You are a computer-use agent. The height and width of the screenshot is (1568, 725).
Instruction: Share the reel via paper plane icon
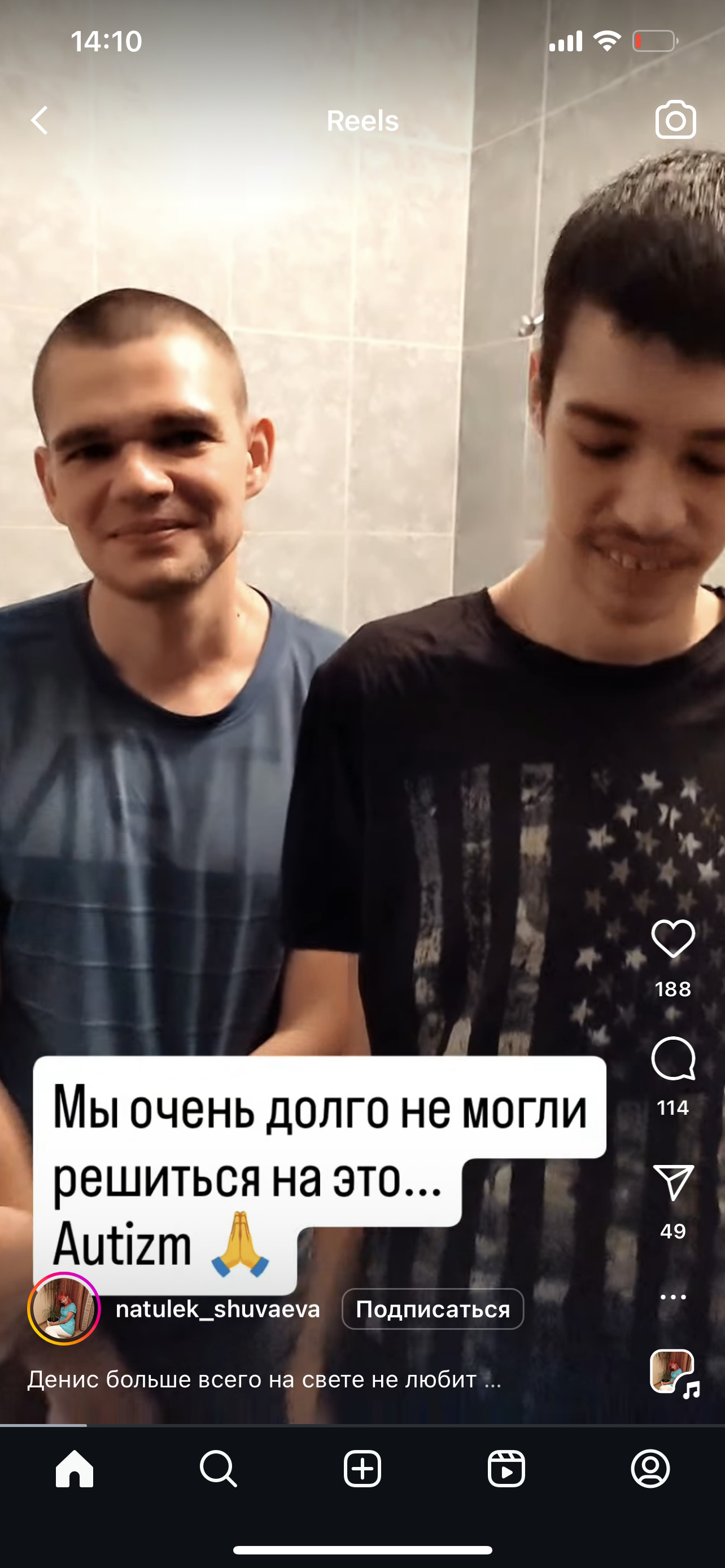[673, 1182]
